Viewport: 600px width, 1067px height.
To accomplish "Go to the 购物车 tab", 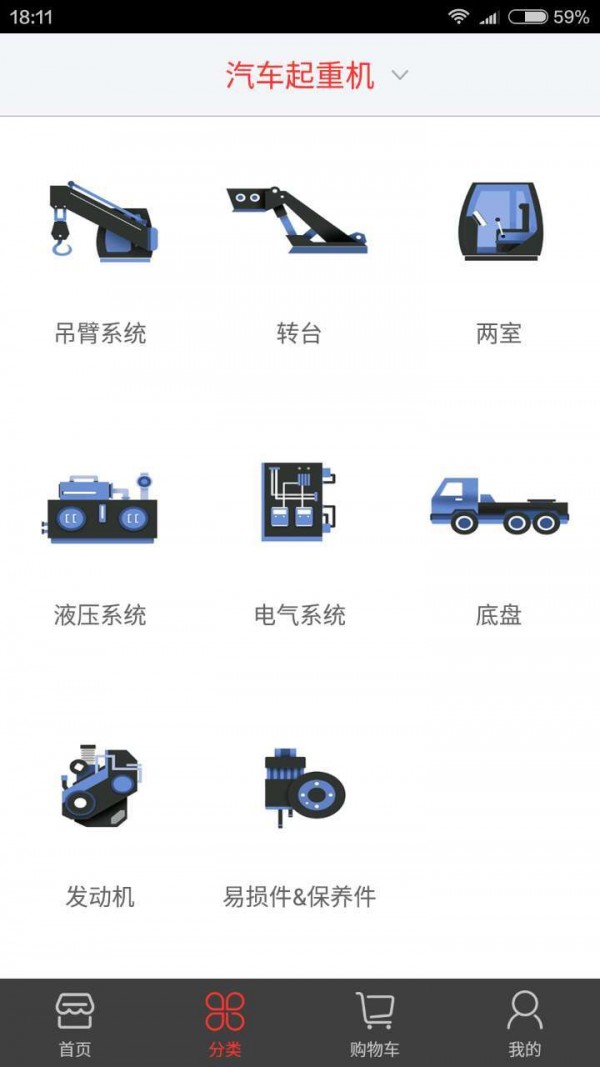I will [375, 1023].
